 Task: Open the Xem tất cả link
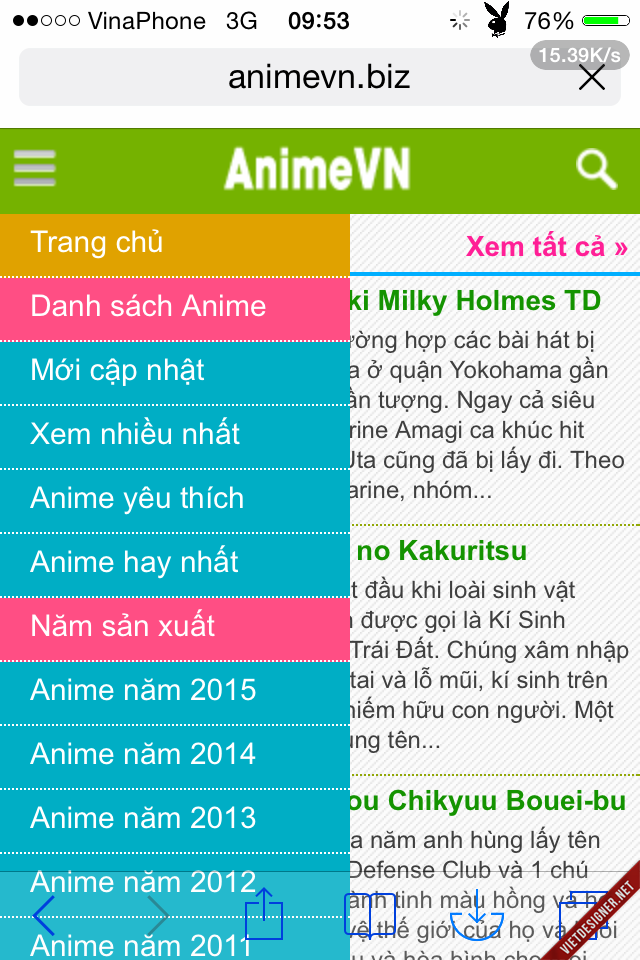click(546, 247)
